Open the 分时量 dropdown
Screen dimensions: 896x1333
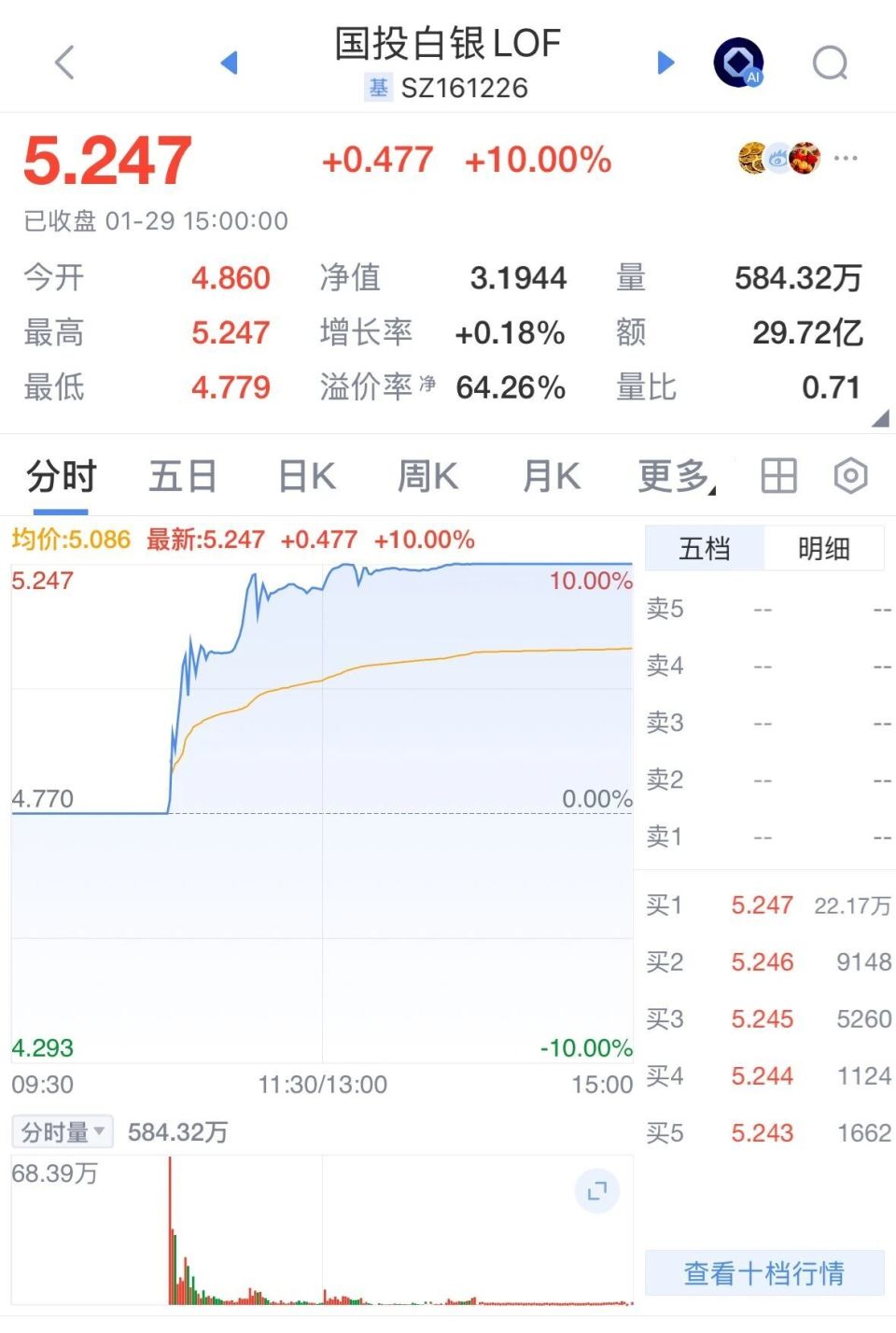click(x=61, y=1131)
